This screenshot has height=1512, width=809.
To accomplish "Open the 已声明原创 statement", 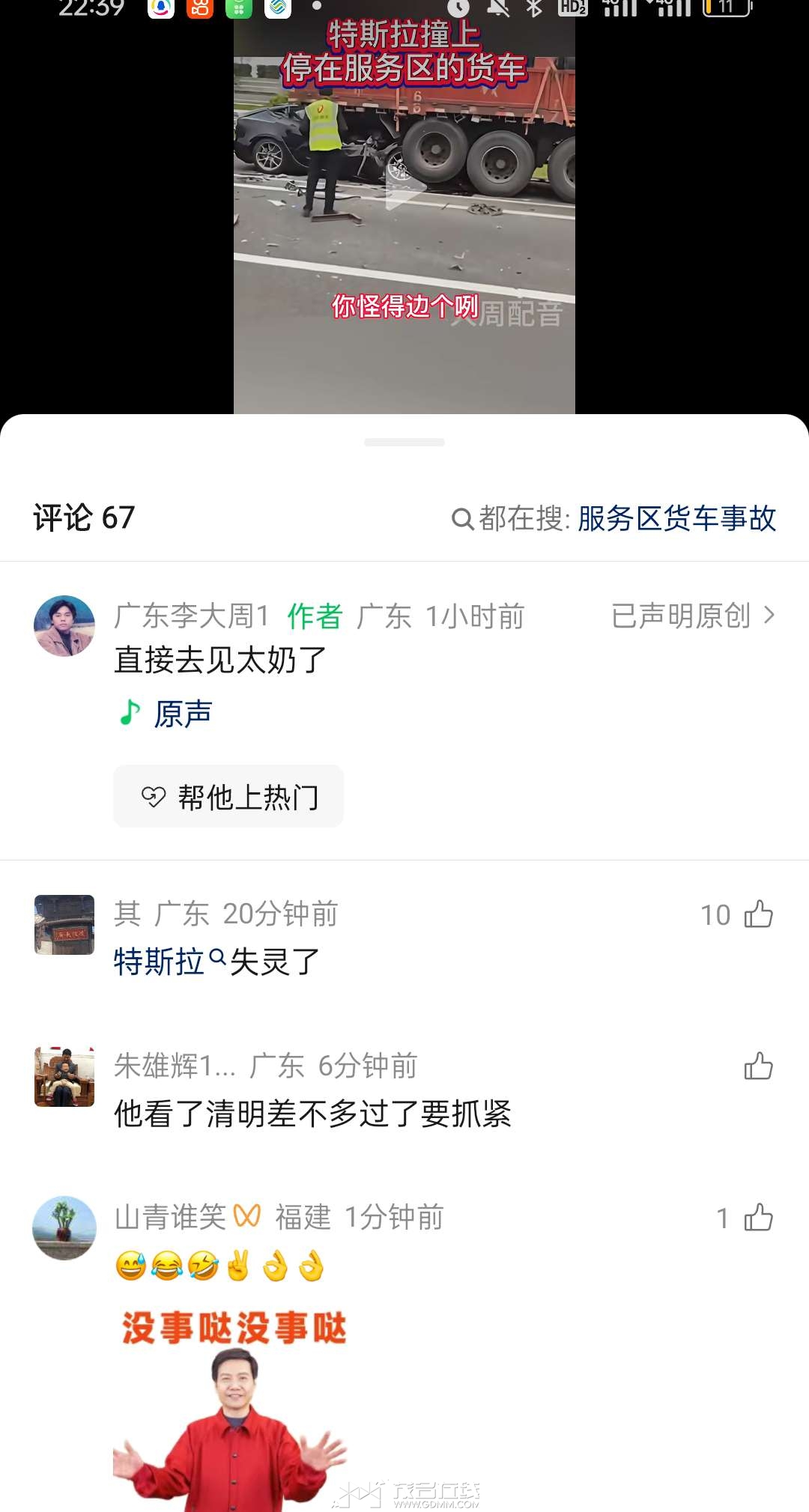I will [692, 616].
